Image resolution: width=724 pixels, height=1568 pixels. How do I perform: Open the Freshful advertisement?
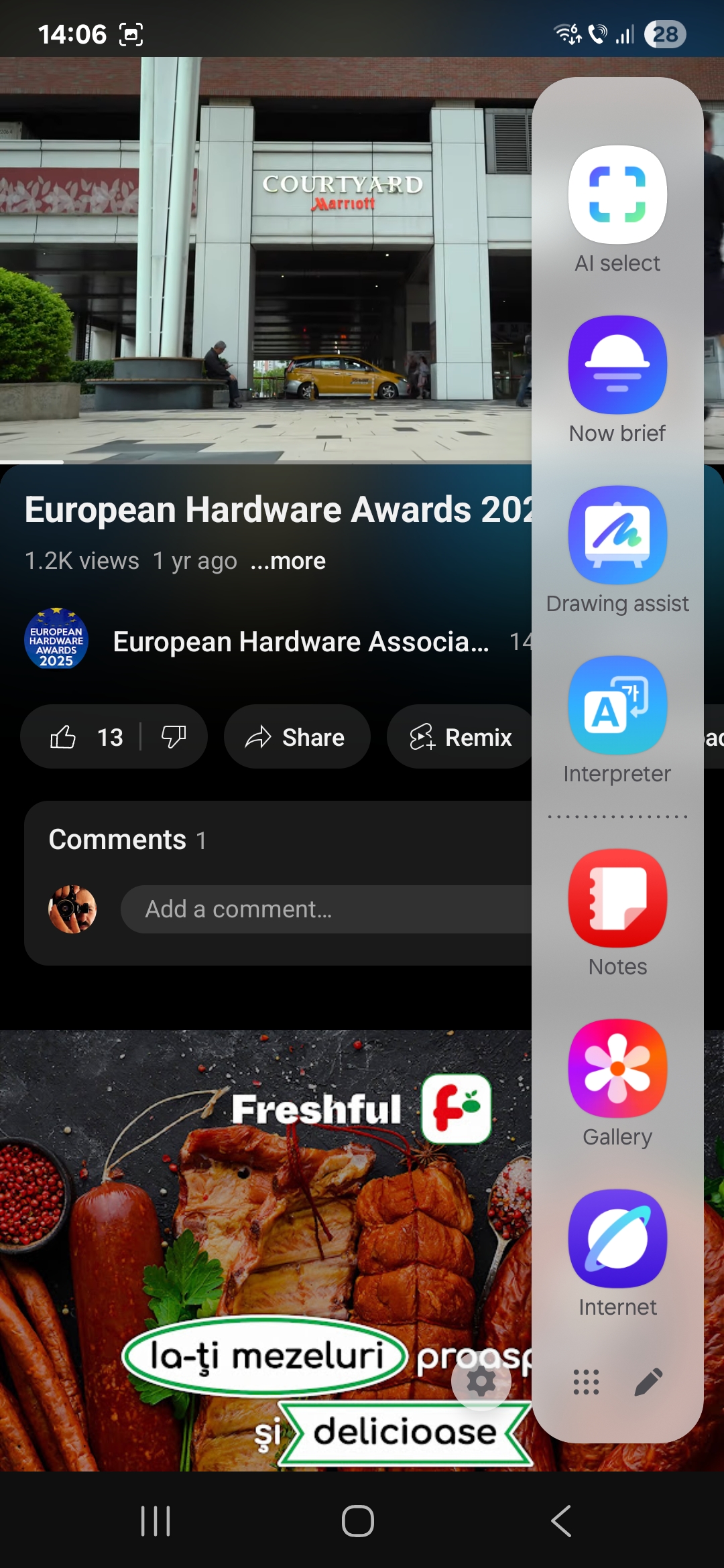click(265, 1250)
